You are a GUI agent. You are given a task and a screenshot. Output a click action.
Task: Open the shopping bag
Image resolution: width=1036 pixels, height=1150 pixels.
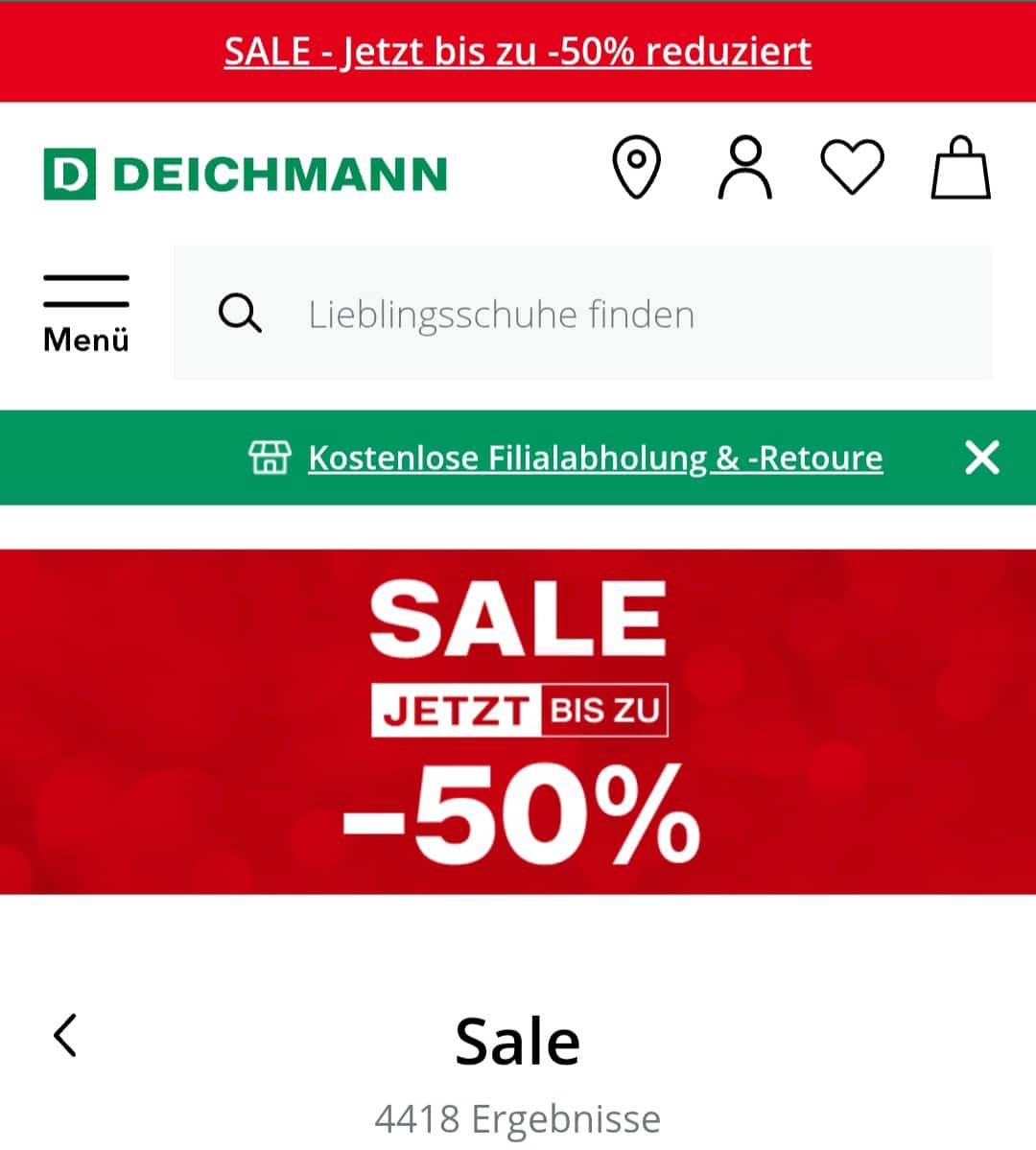coord(960,169)
